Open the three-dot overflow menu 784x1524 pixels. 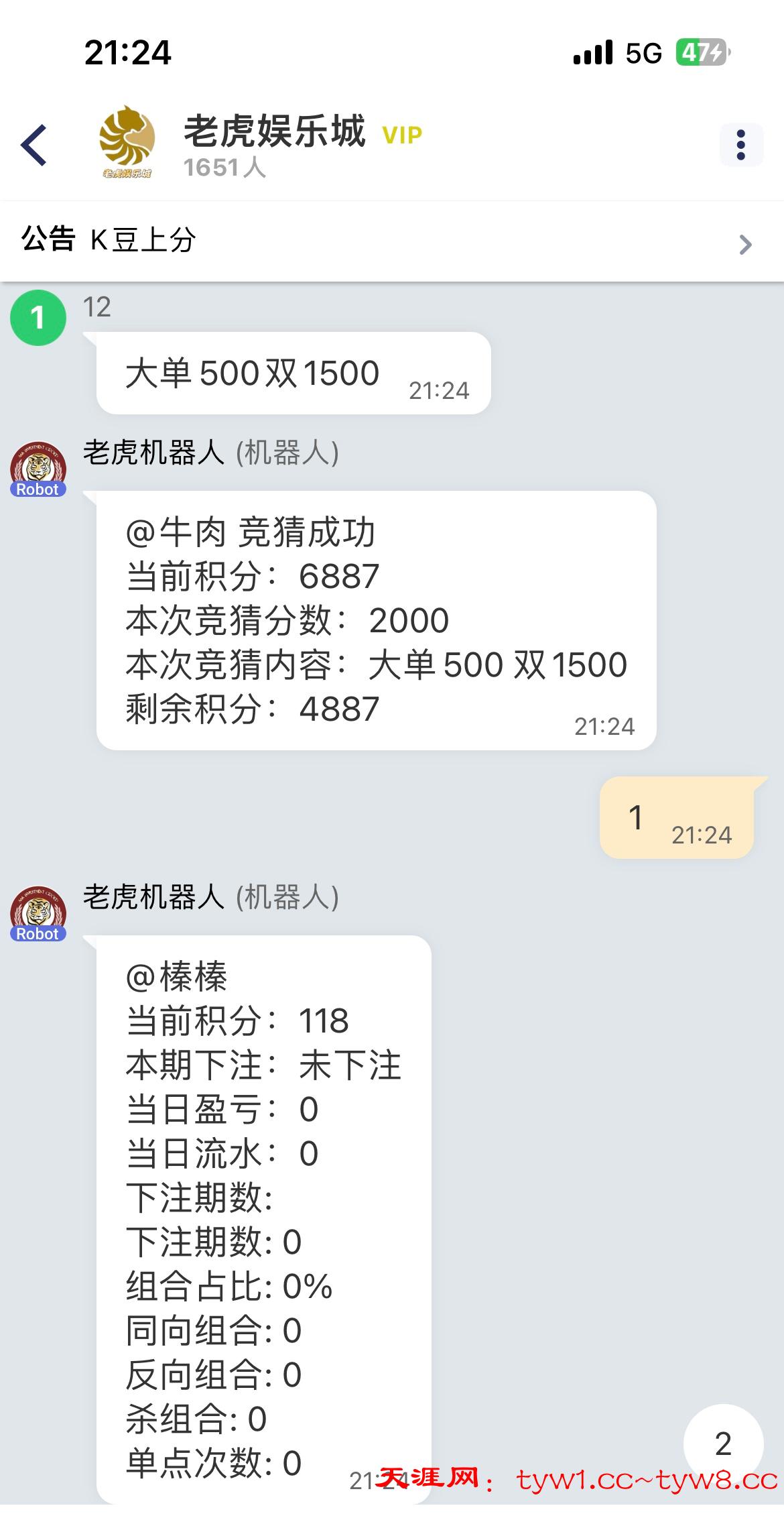[740, 145]
